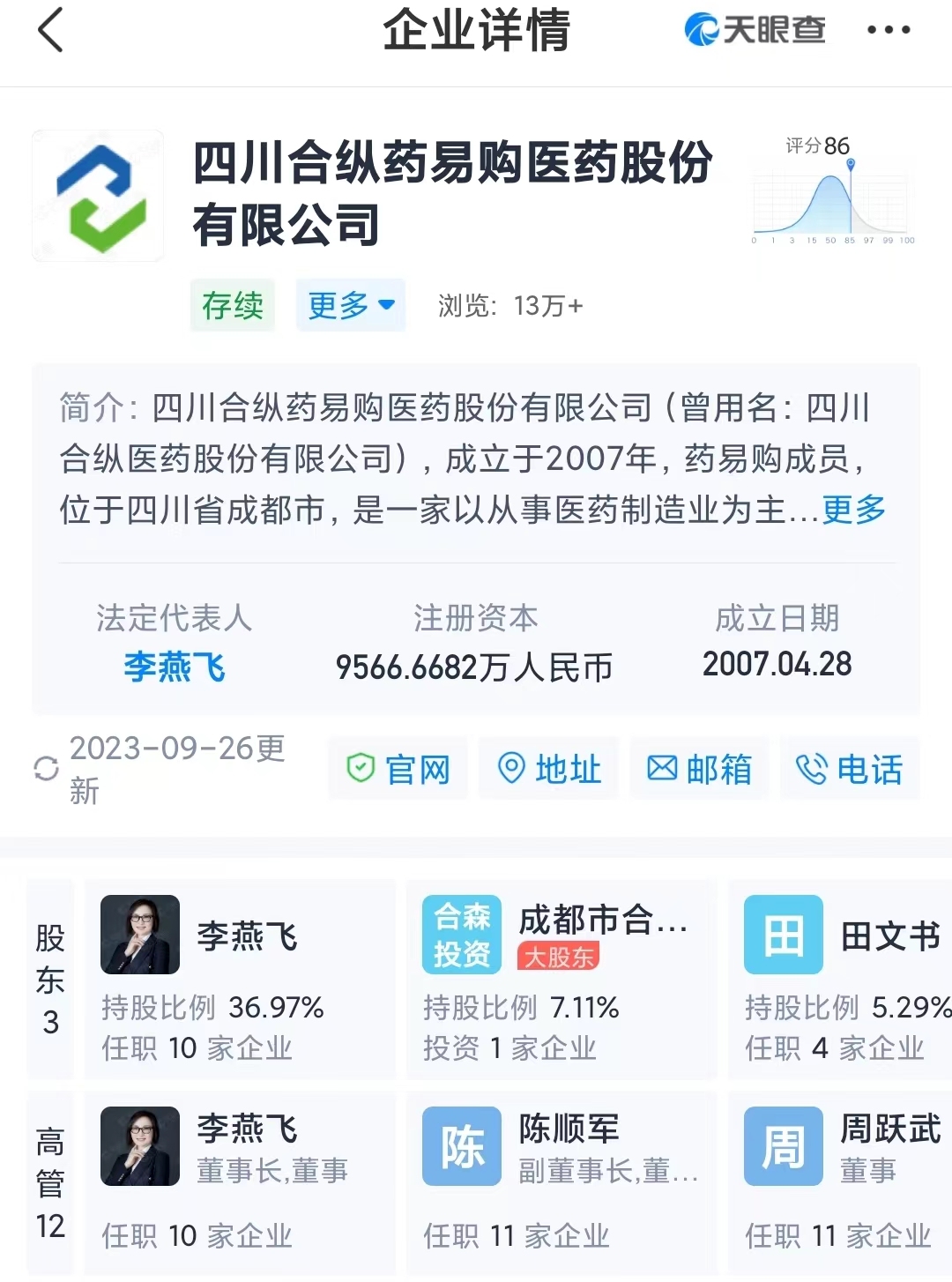Open the company 邮箱 email info

[x=700, y=769]
